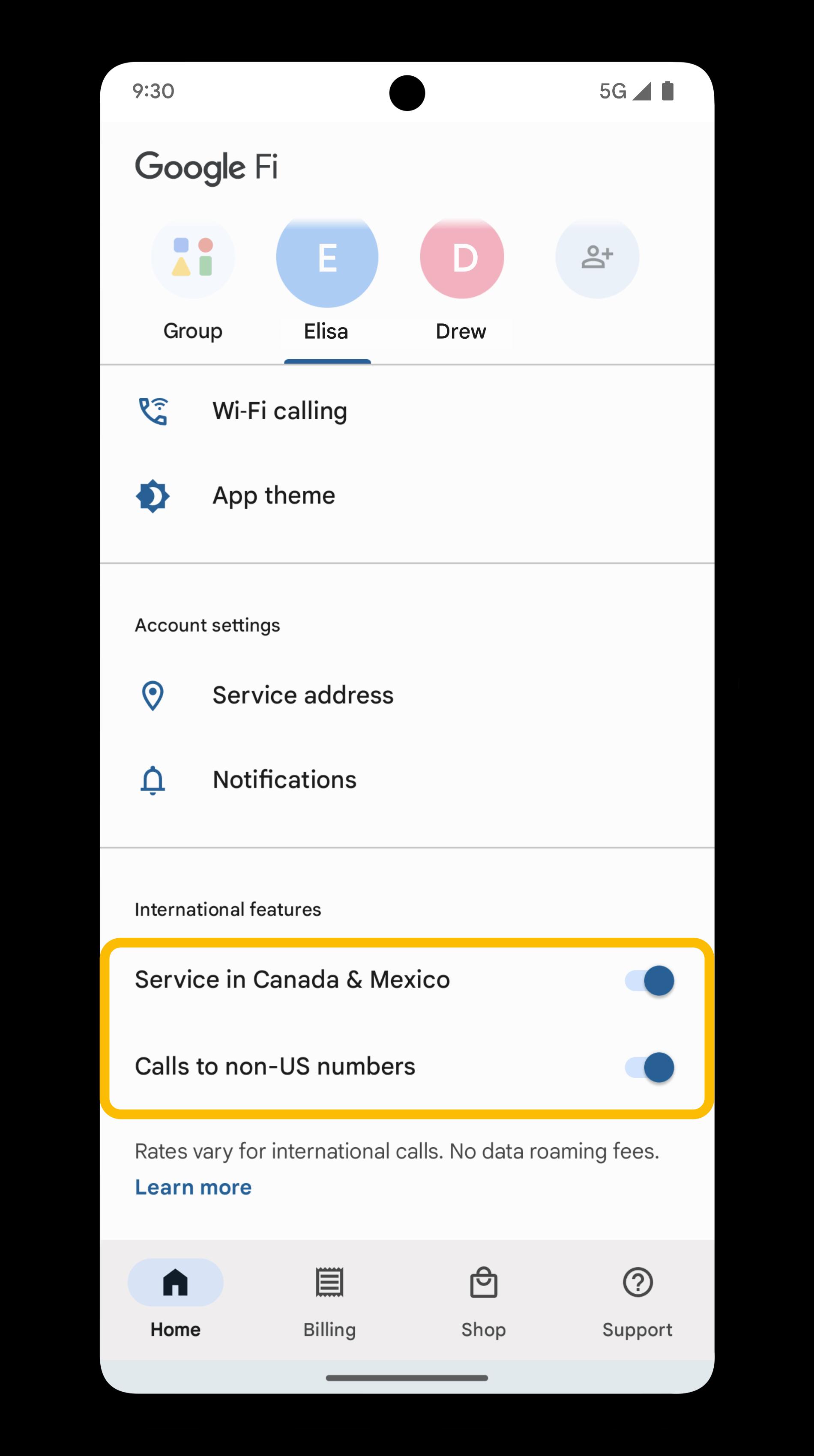The image size is (814, 1456).
Task: Select the Group tab
Action: [193, 283]
